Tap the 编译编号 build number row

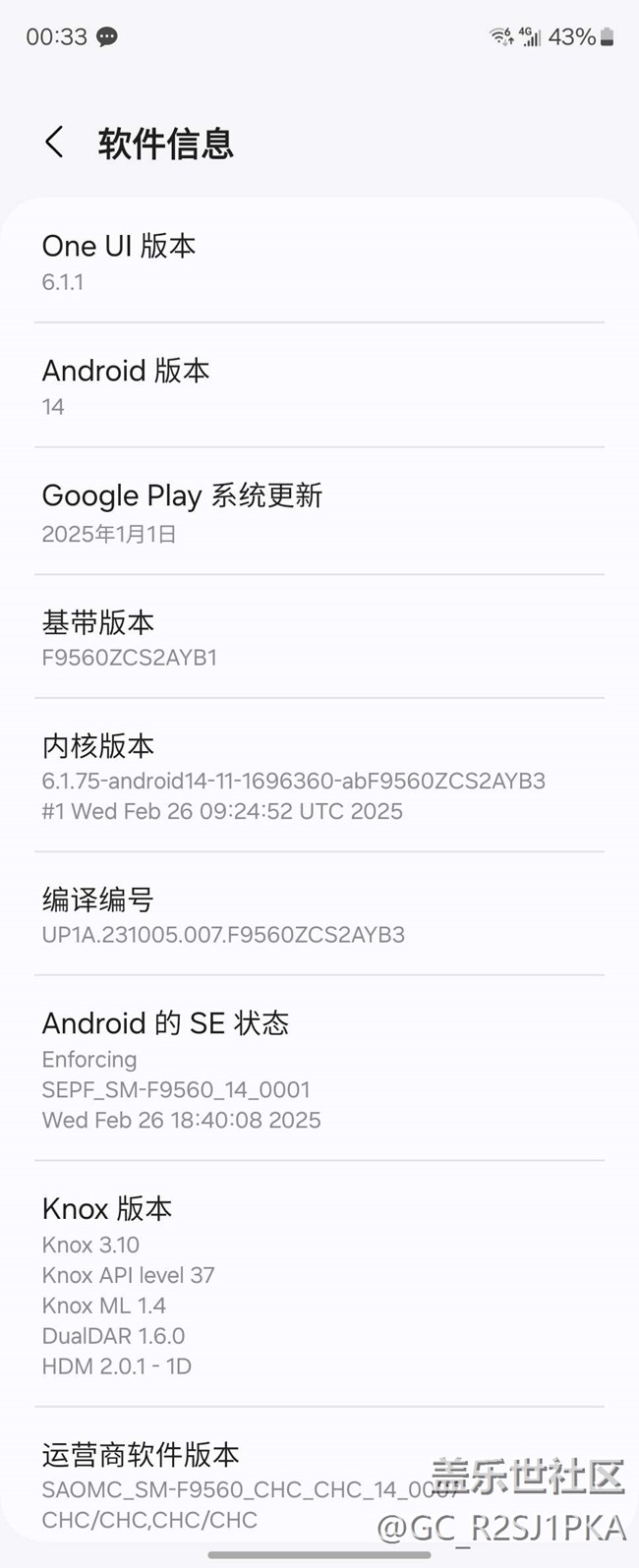pos(319,915)
